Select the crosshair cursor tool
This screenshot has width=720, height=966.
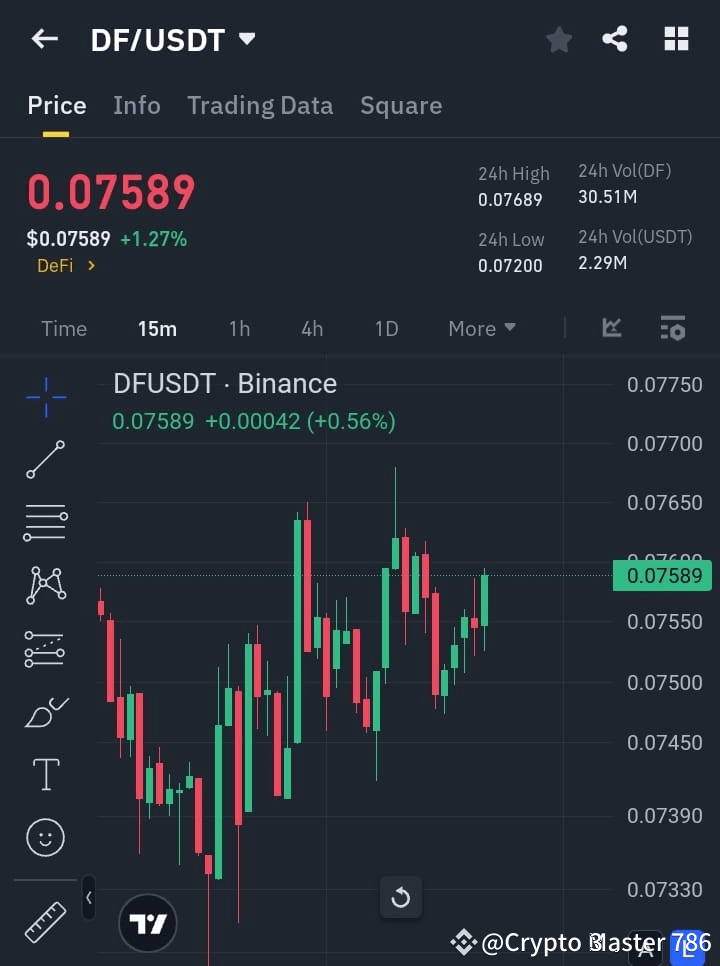click(x=45, y=397)
